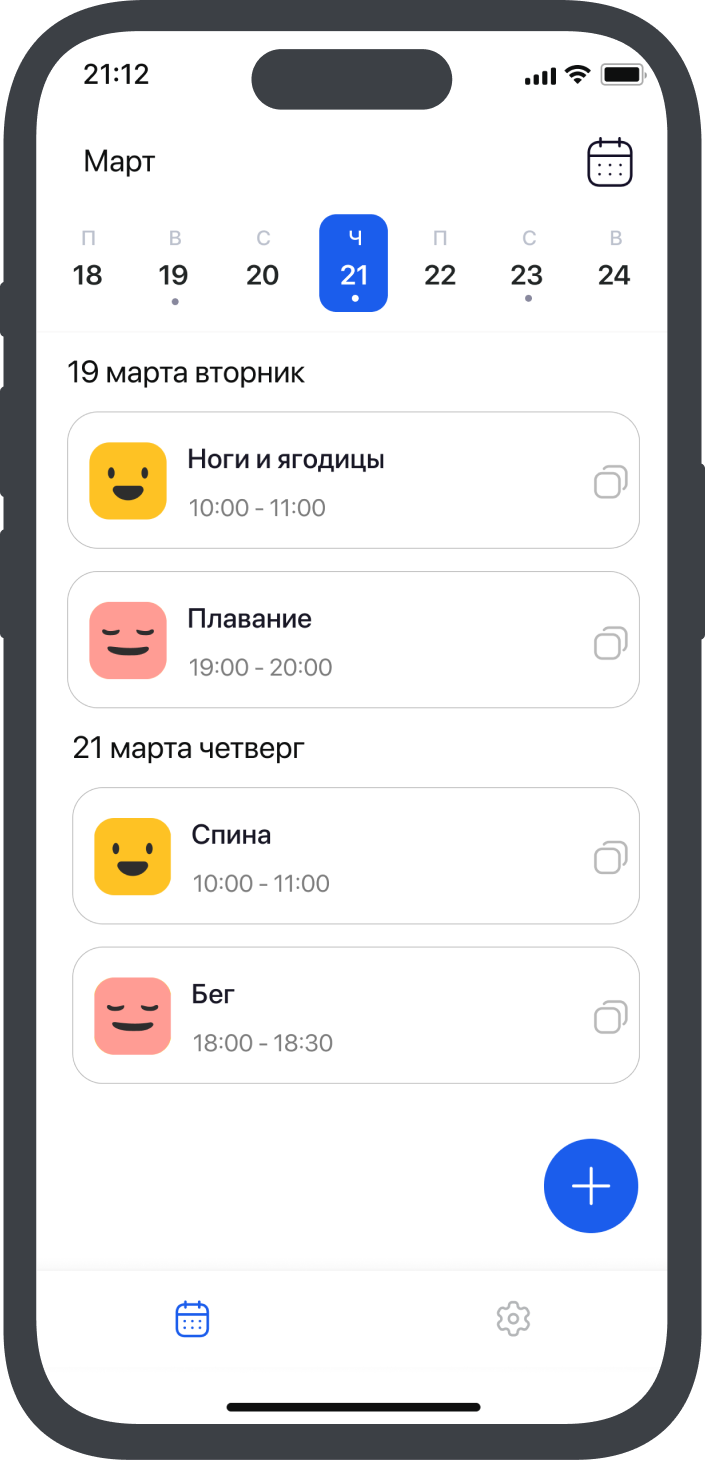Duplicate the Плавание workout
The height and width of the screenshot is (1460, 705).
tap(610, 643)
